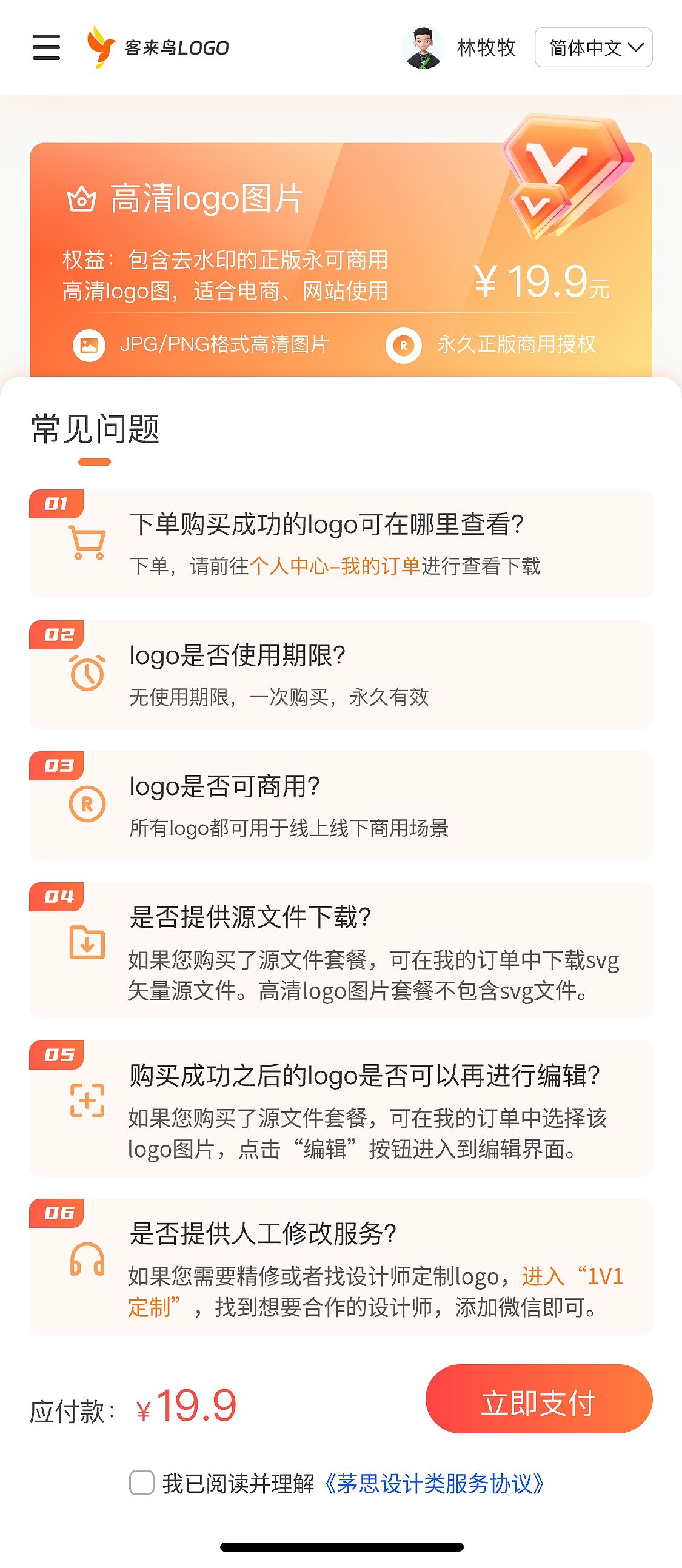Go to the 客来鸟LOGO home page
The image size is (682, 1568).
tap(158, 47)
